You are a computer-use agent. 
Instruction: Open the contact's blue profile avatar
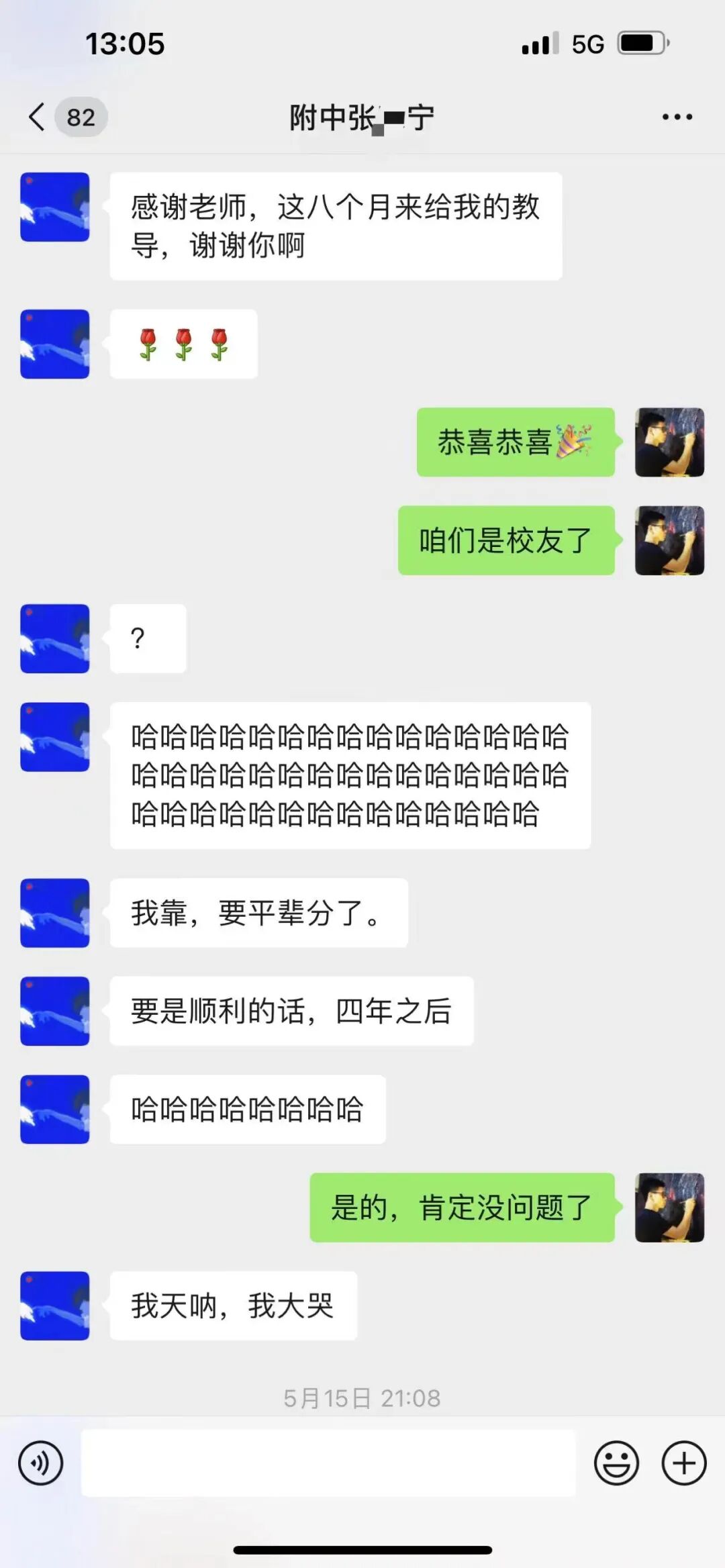pos(54,206)
